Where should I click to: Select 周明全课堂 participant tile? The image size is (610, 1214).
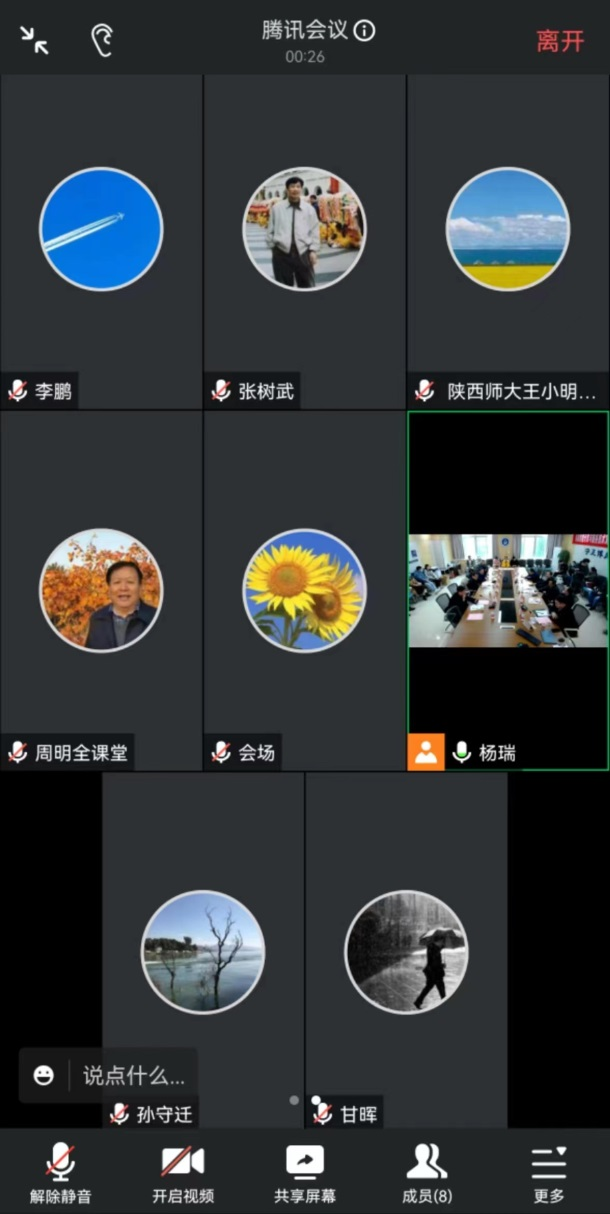(101, 590)
